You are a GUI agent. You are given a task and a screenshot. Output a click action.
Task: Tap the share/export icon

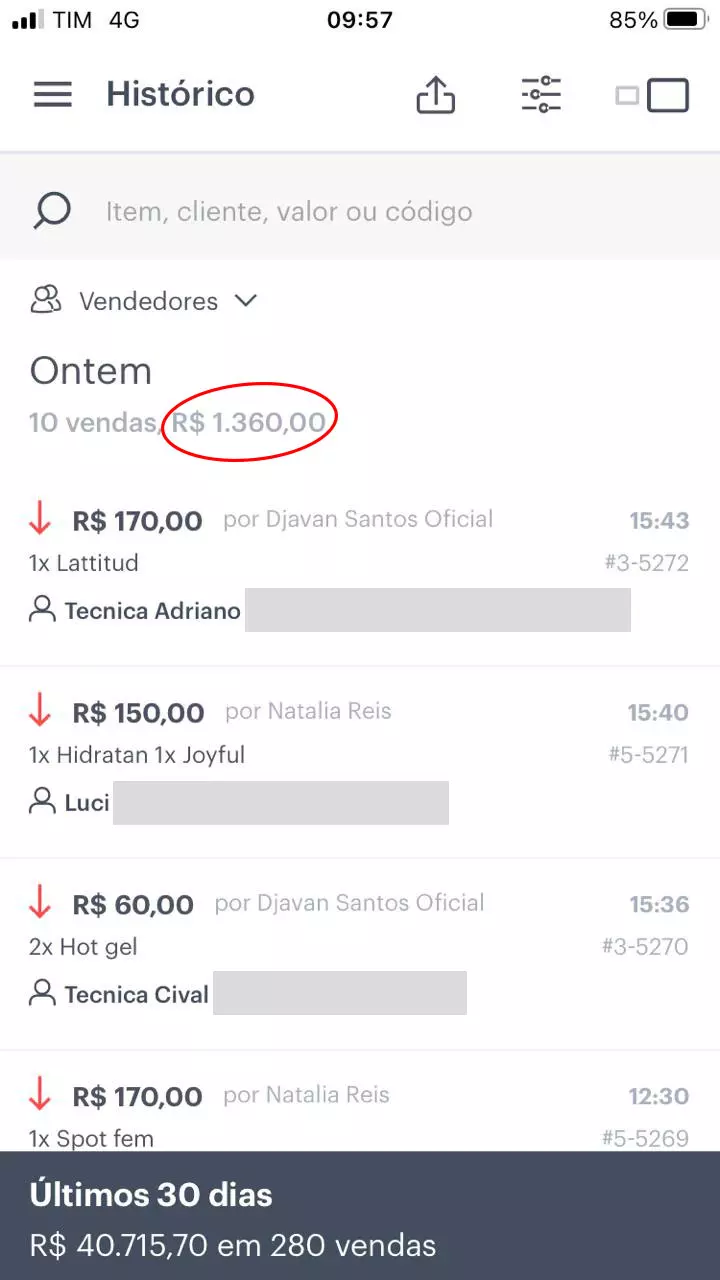click(435, 93)
